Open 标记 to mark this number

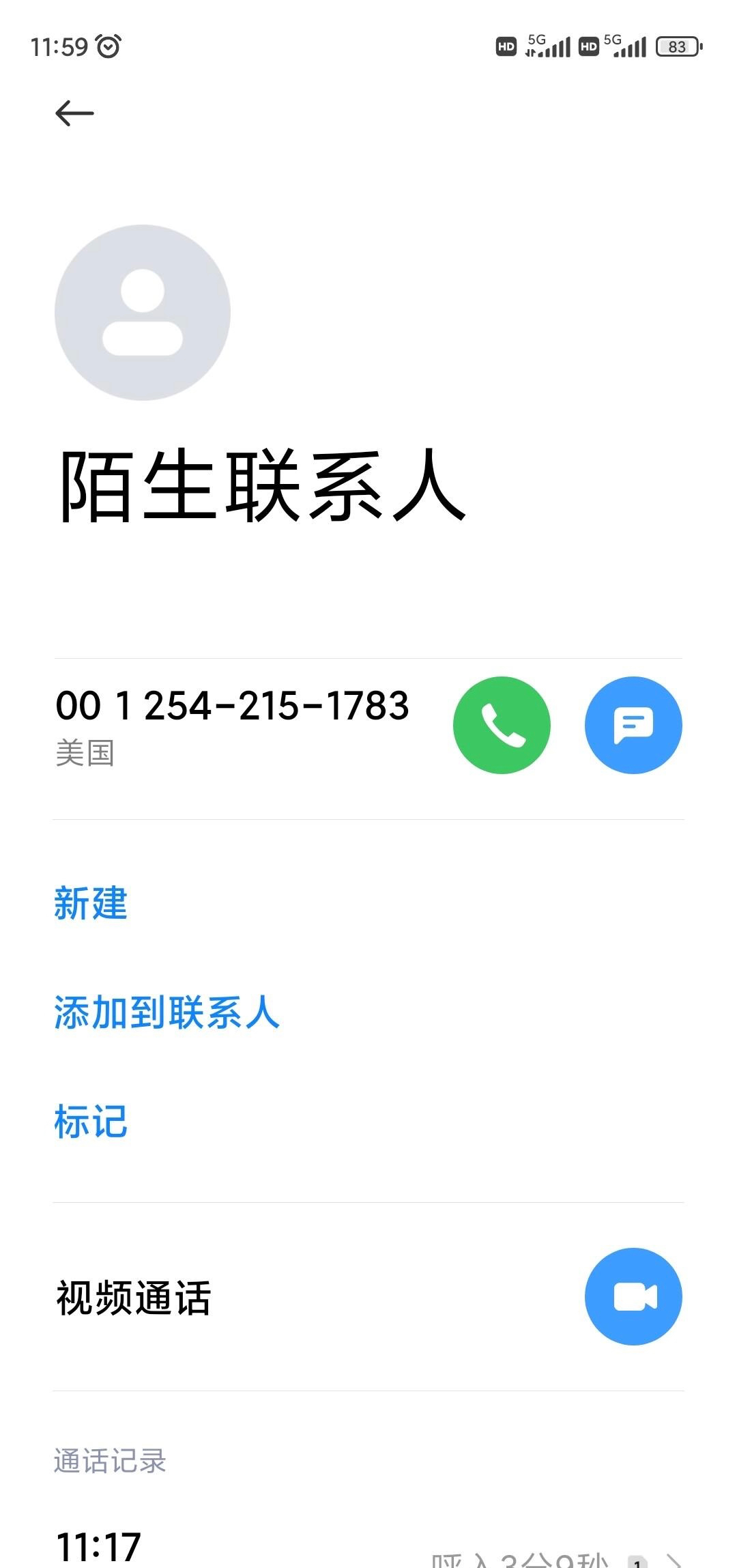[91, 1121]
